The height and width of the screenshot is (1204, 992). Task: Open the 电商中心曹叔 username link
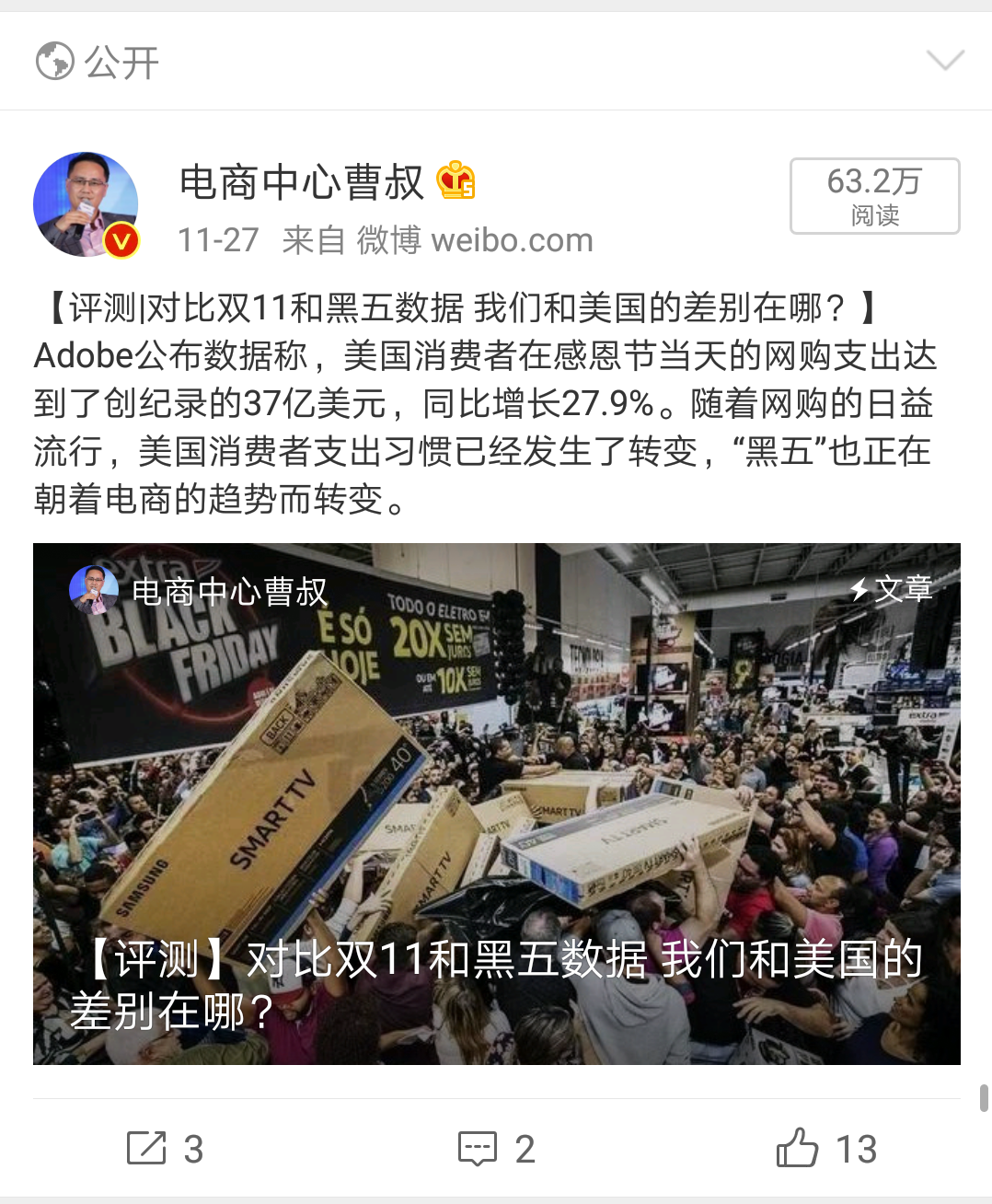[302, 182]
